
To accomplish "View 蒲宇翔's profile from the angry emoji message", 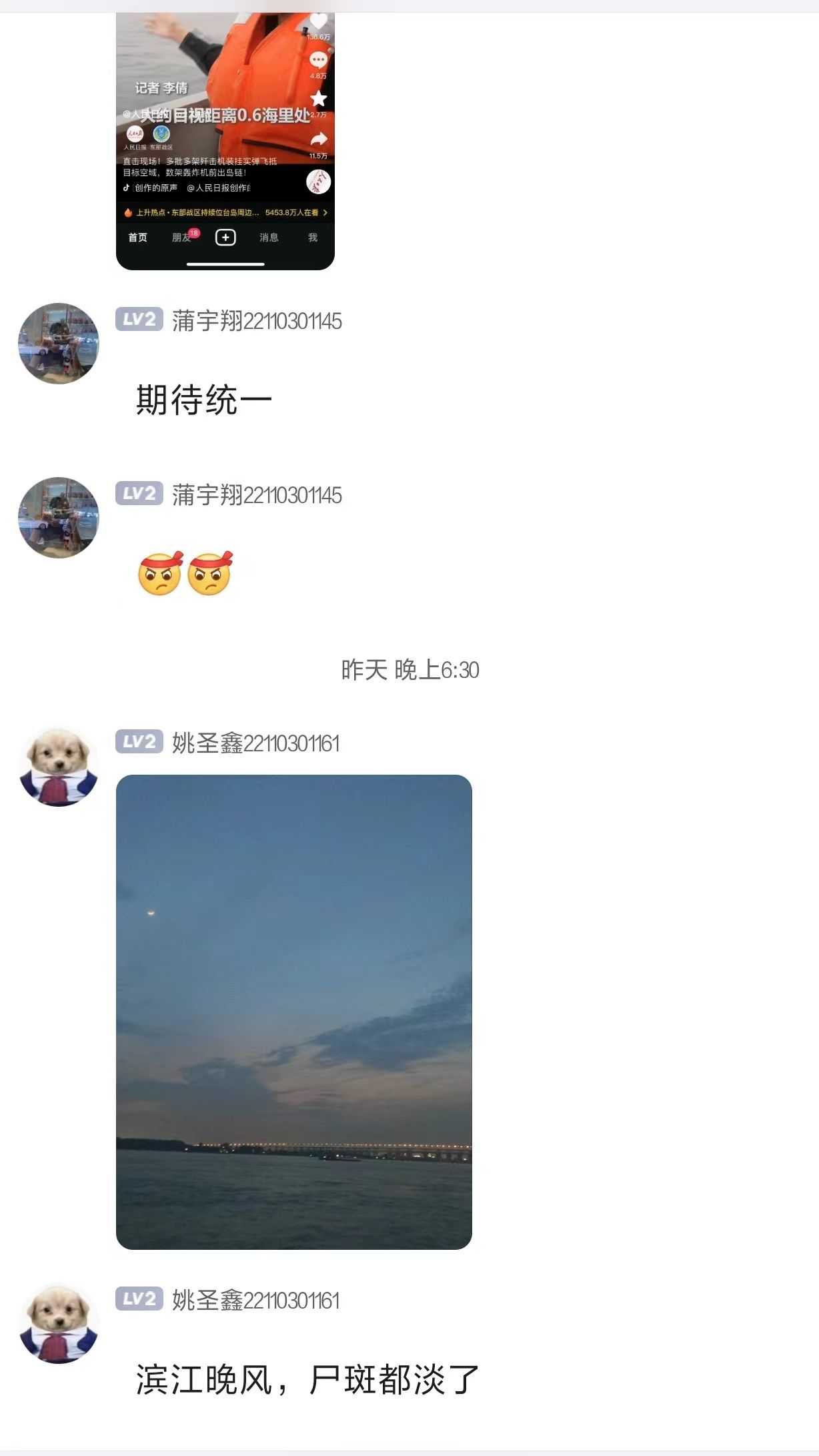I will [59, 518].
